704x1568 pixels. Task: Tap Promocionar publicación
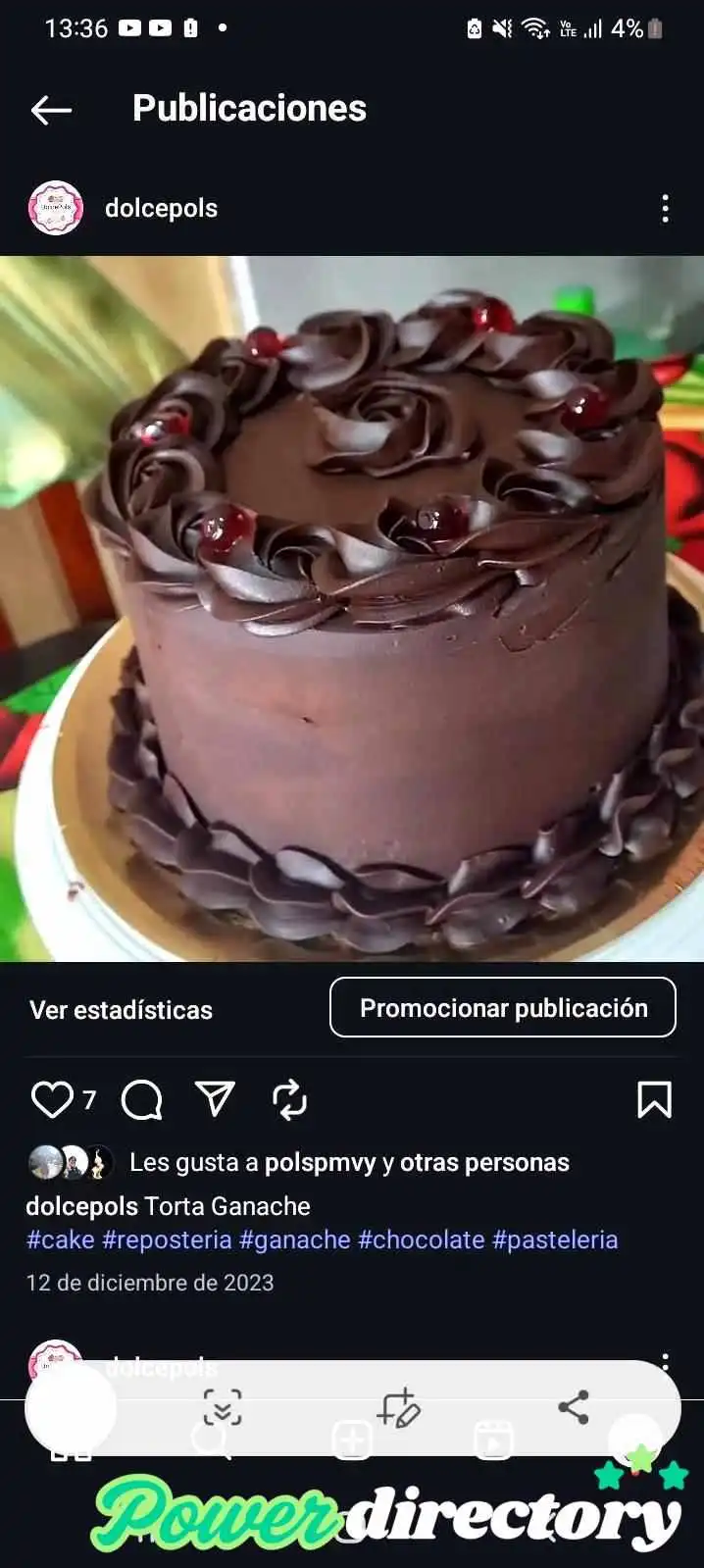(x=503, y=1007)
